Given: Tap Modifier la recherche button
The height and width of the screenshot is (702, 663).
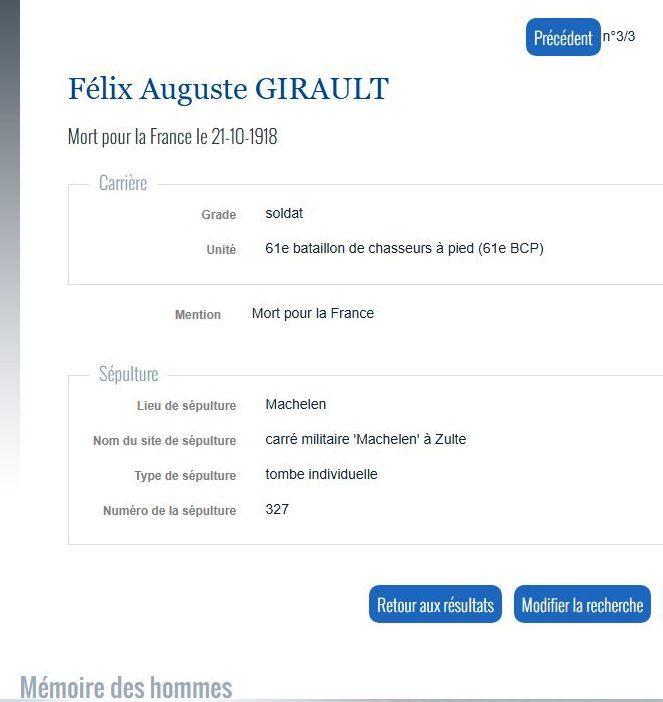Looking at the screenshot, I should (582, 605).
